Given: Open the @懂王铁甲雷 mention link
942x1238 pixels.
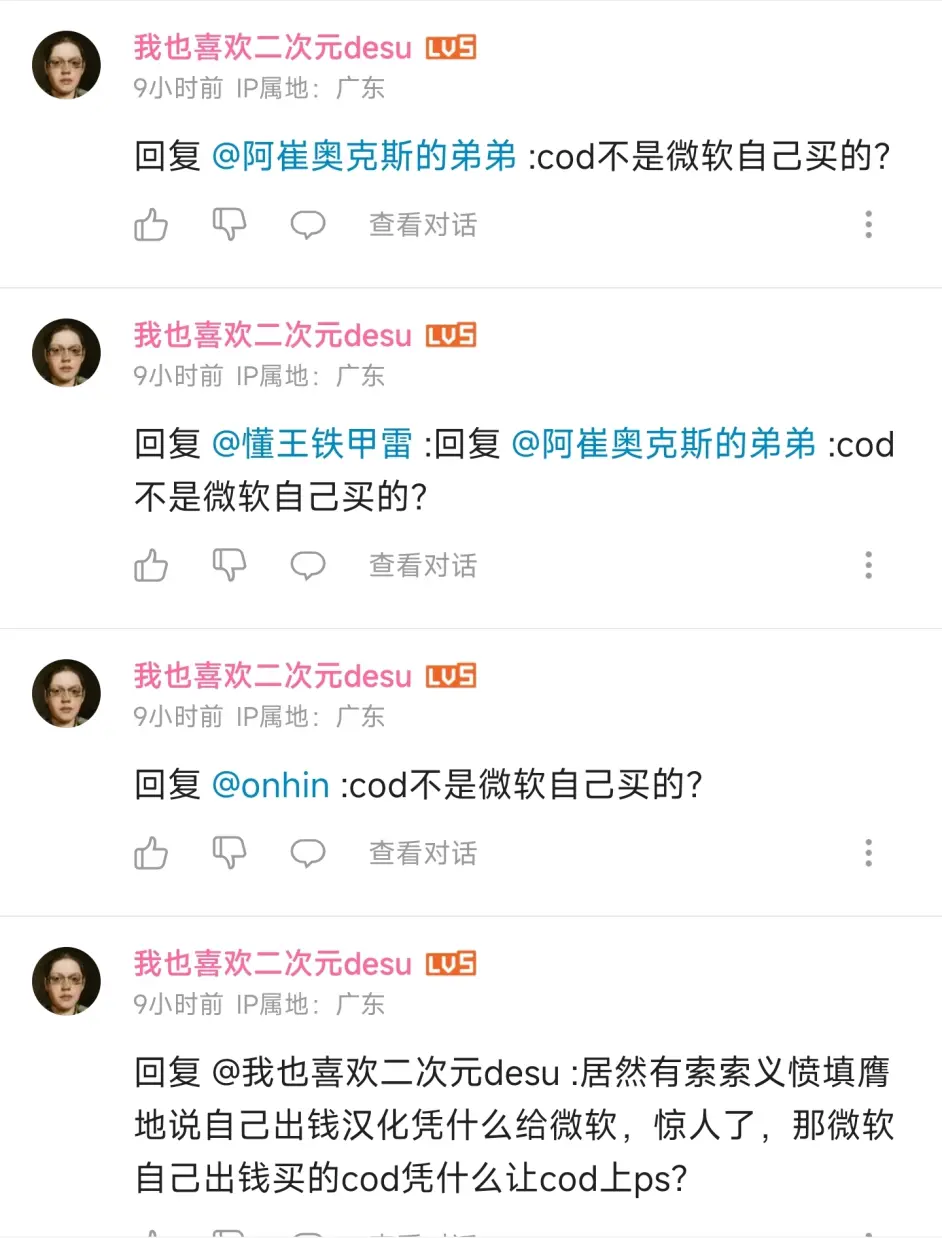Looking at the screenshot, I should pos(312,444).
